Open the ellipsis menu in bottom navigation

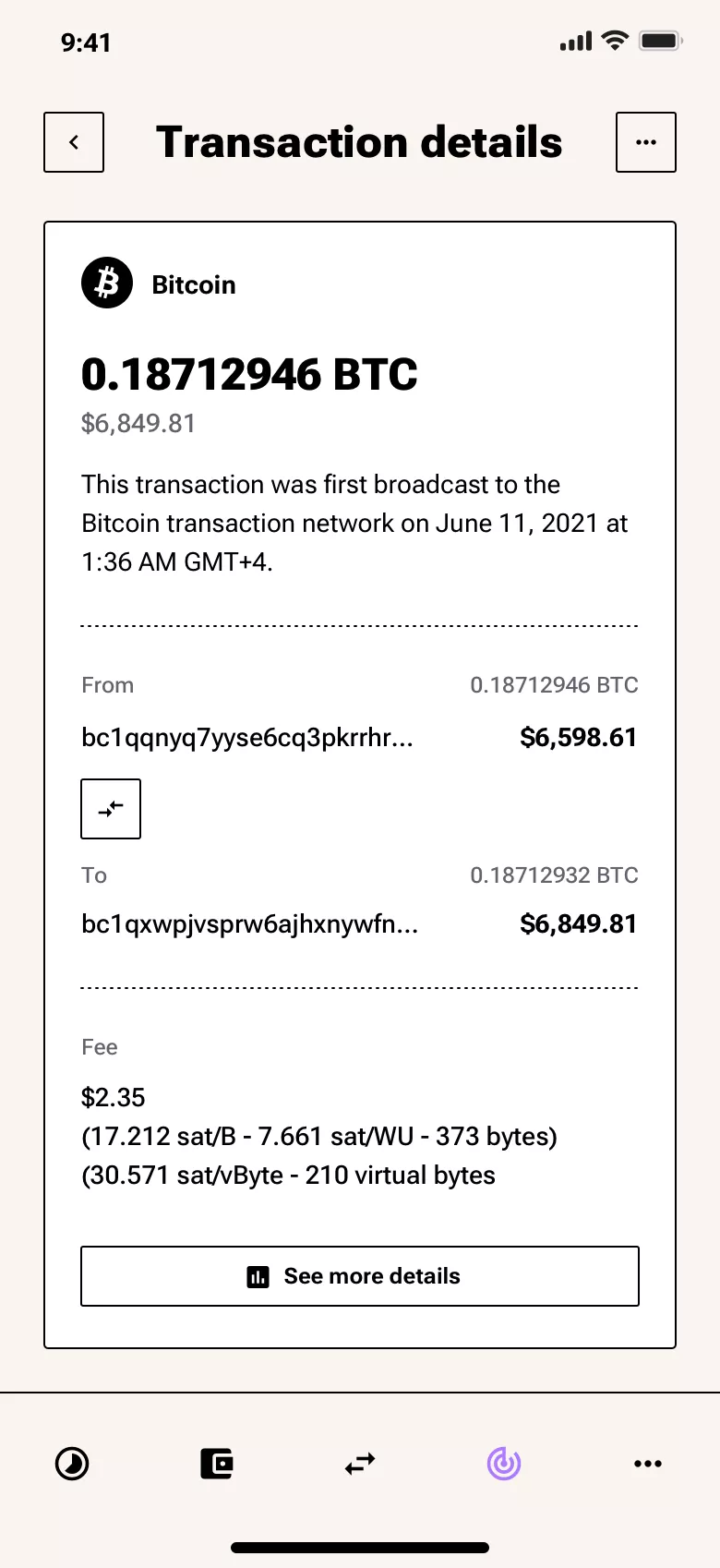pos(648,1464)
